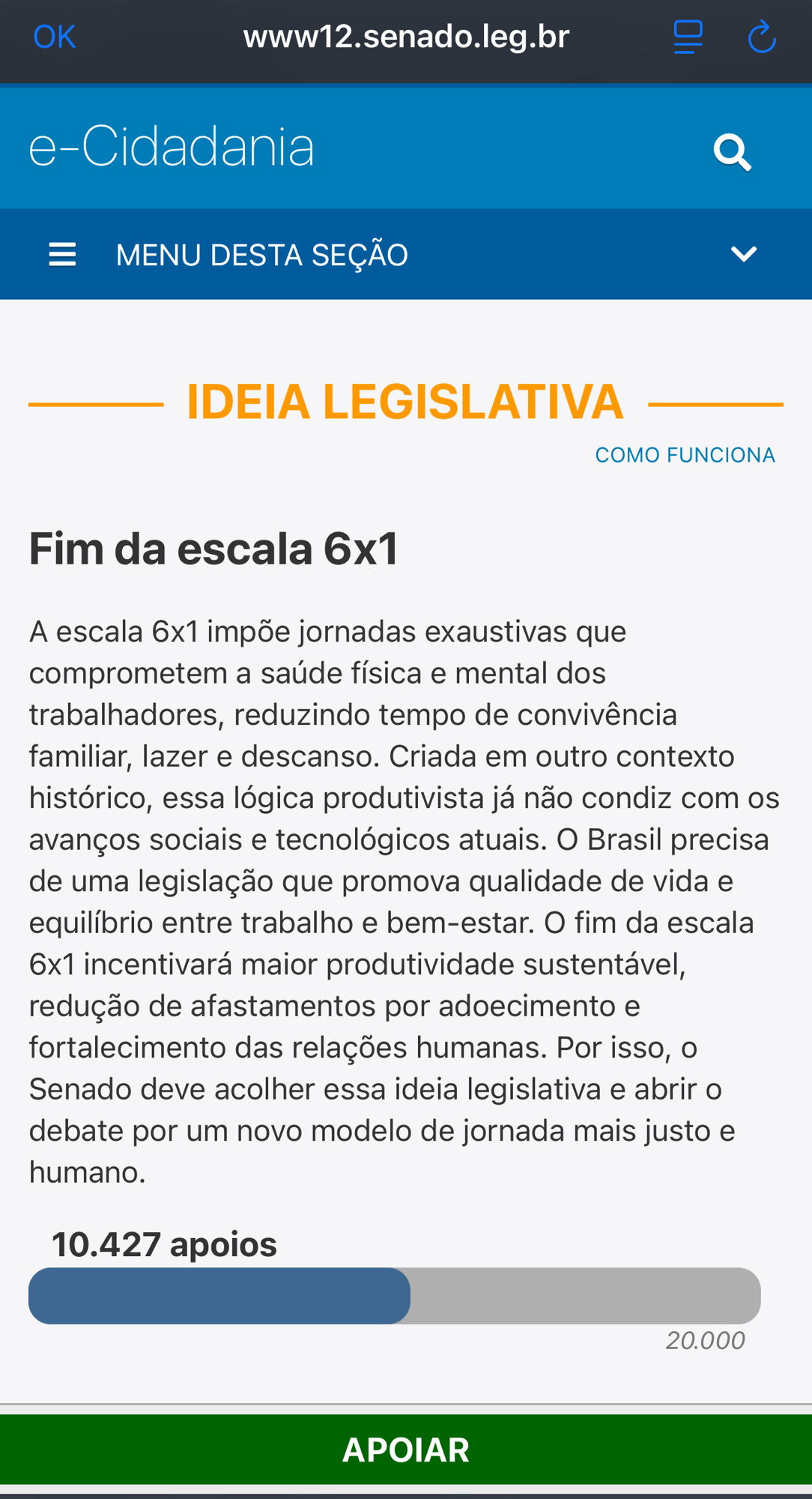The height and width of the screenshot is (1499, 812).
Task: Open the Como funciona link
Action: click(x=685, y=455)
